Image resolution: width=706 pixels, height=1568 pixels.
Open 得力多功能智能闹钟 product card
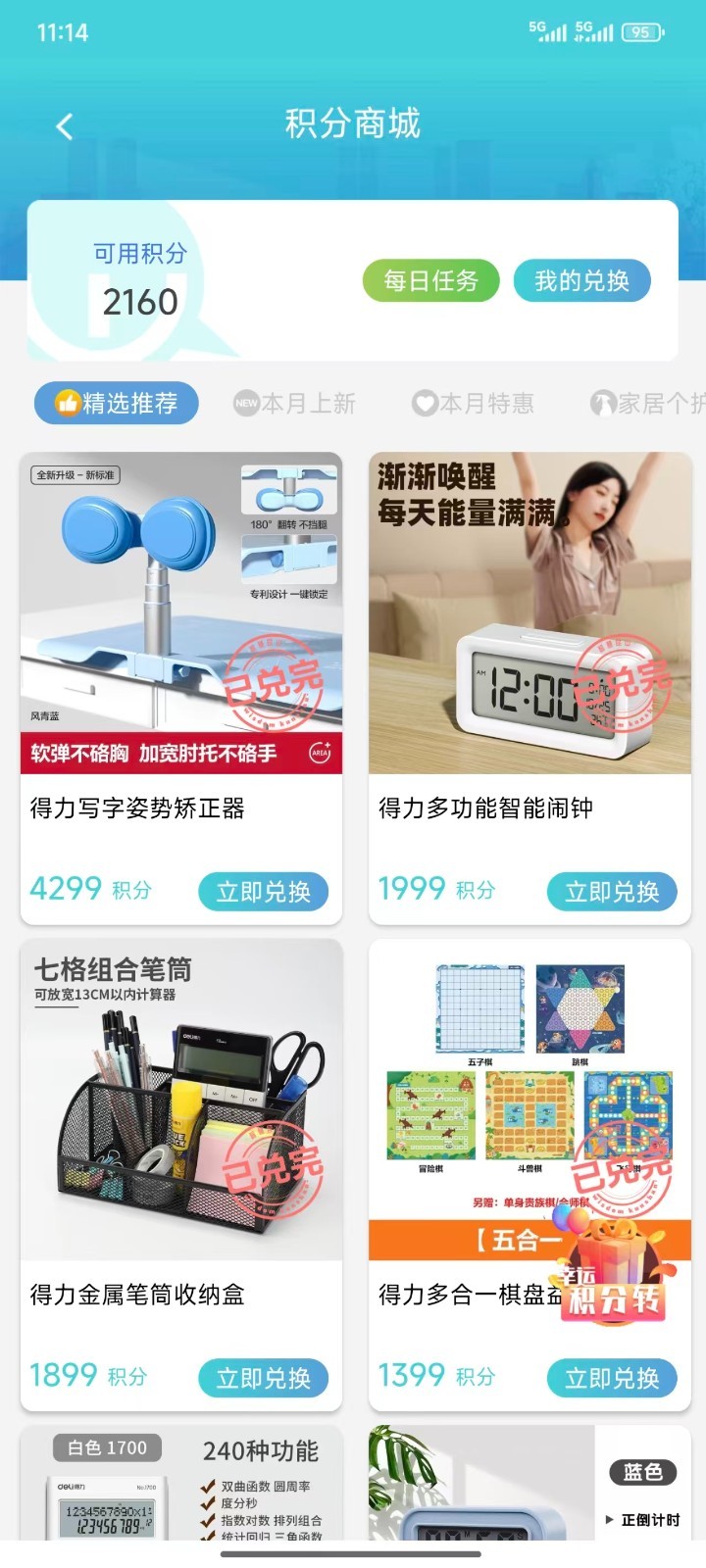[x=529, y=627]
